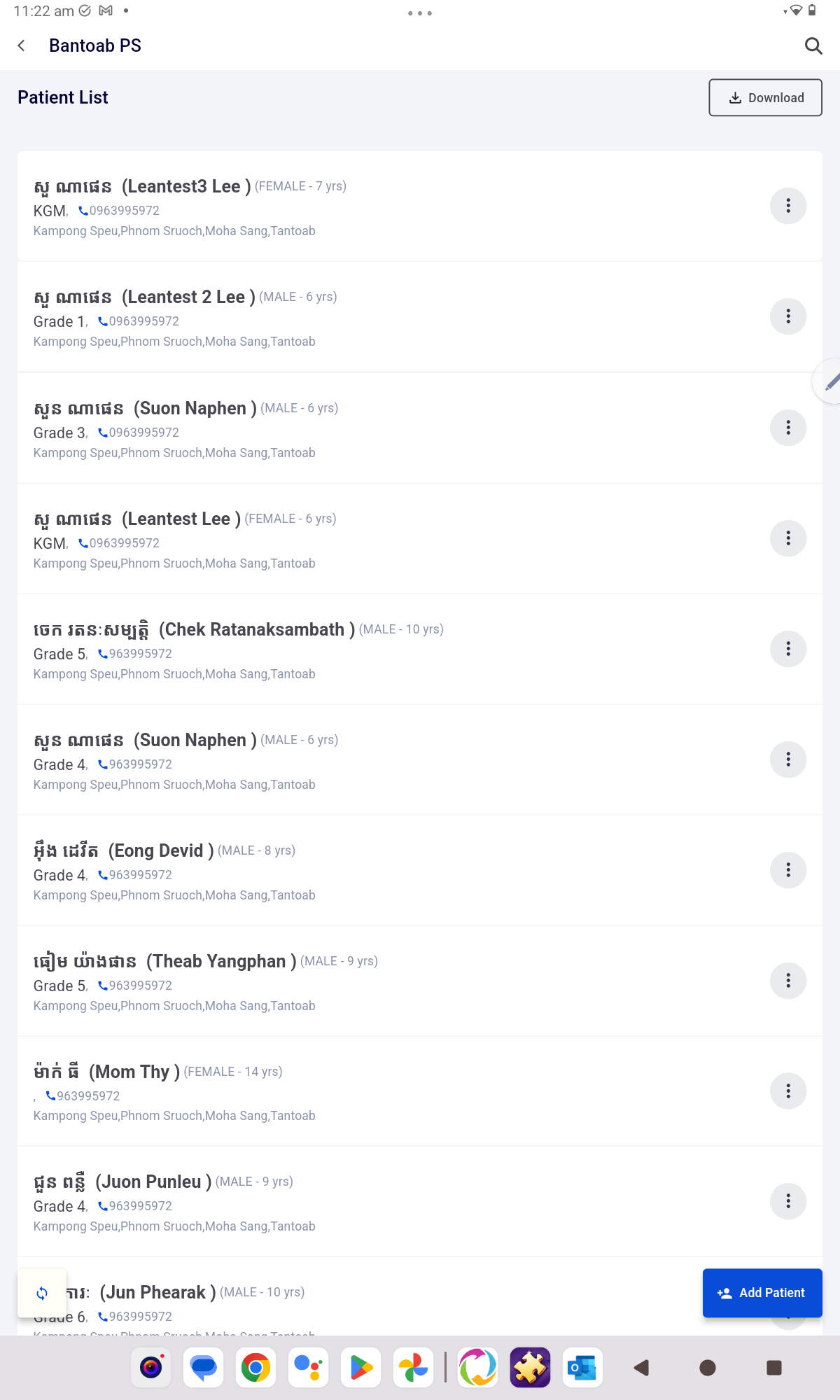Add a new patient
Image resolution: width=840 pixels, height=1400 pixels.
pyautogui.click(x=762, y=1293)
